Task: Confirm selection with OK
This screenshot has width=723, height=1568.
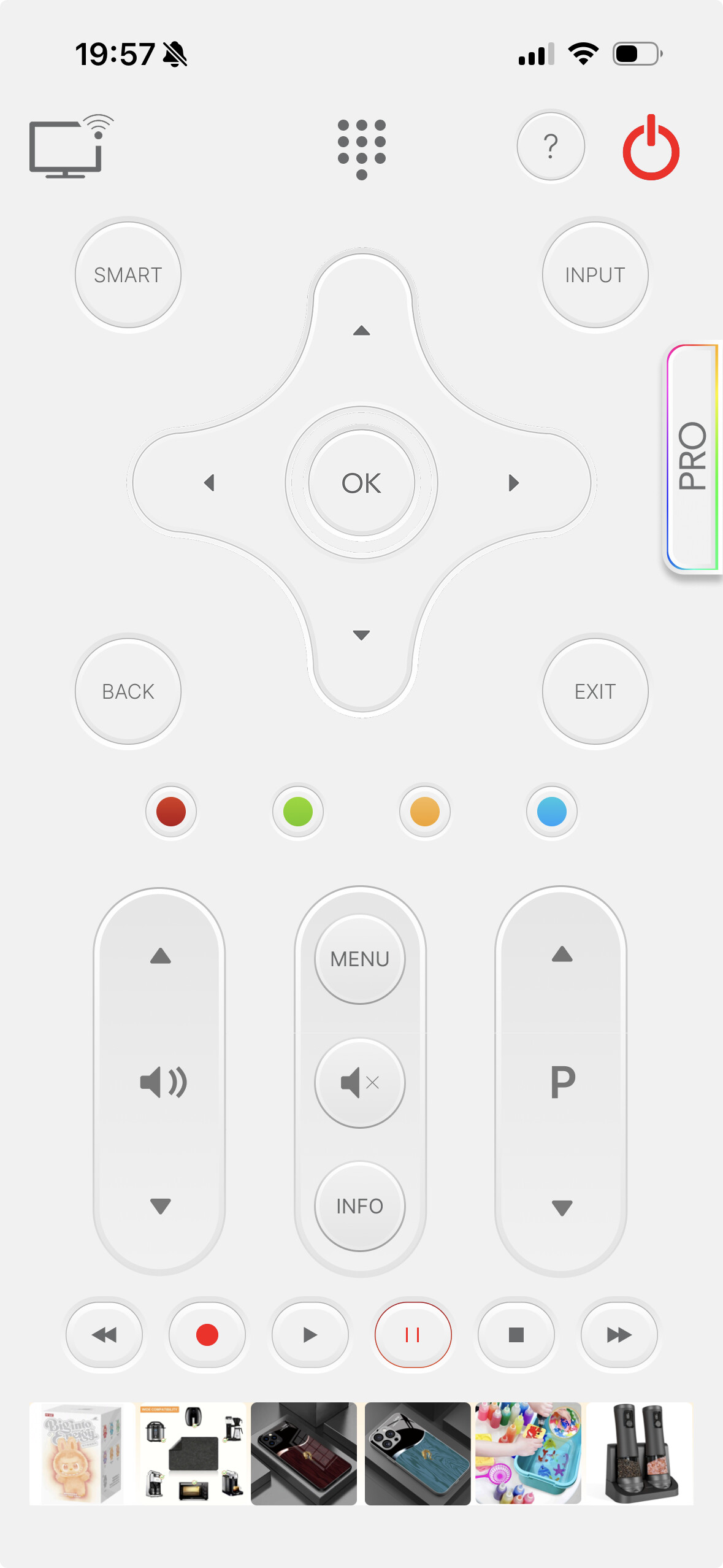Action: pyautogui.click(x=361, y=483)
